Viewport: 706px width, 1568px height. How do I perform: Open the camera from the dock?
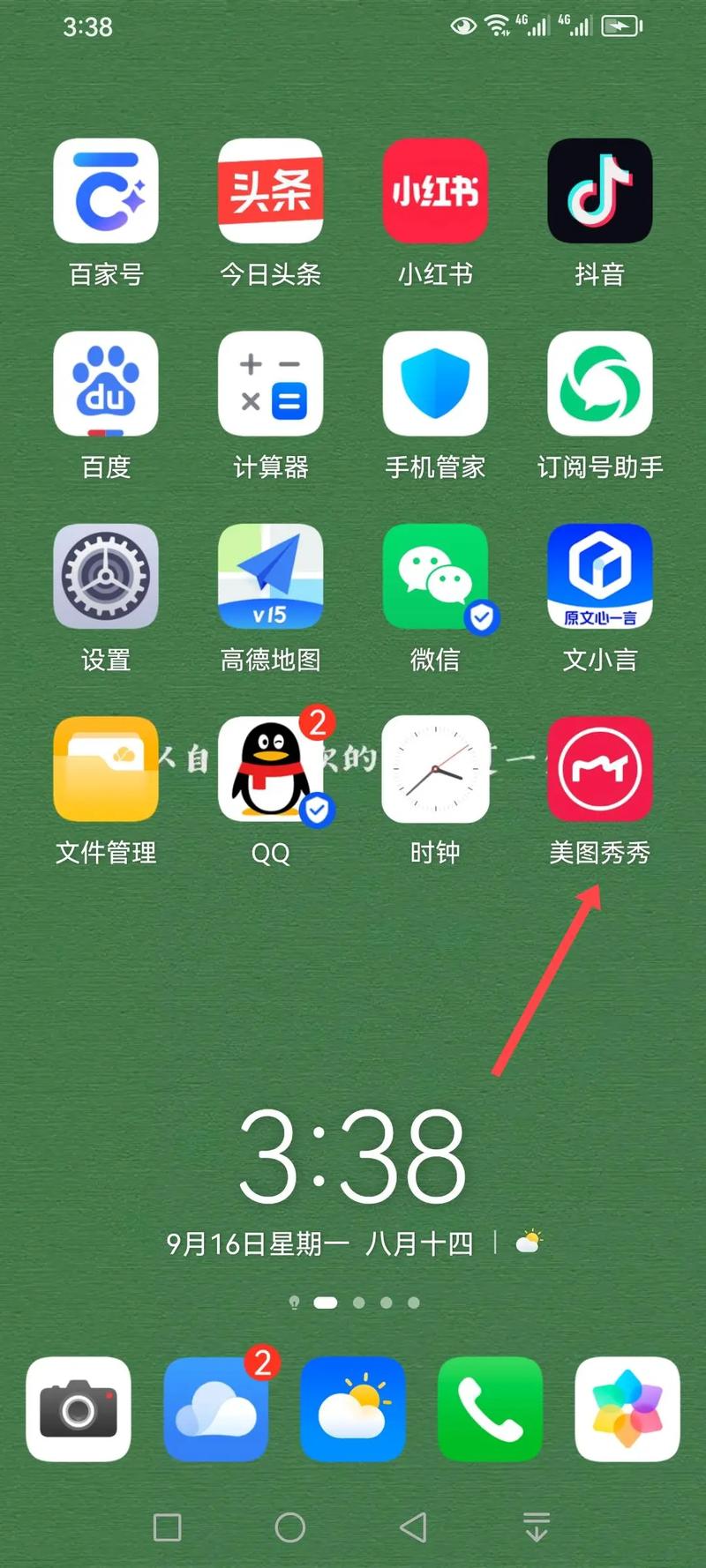[79, 1408]
